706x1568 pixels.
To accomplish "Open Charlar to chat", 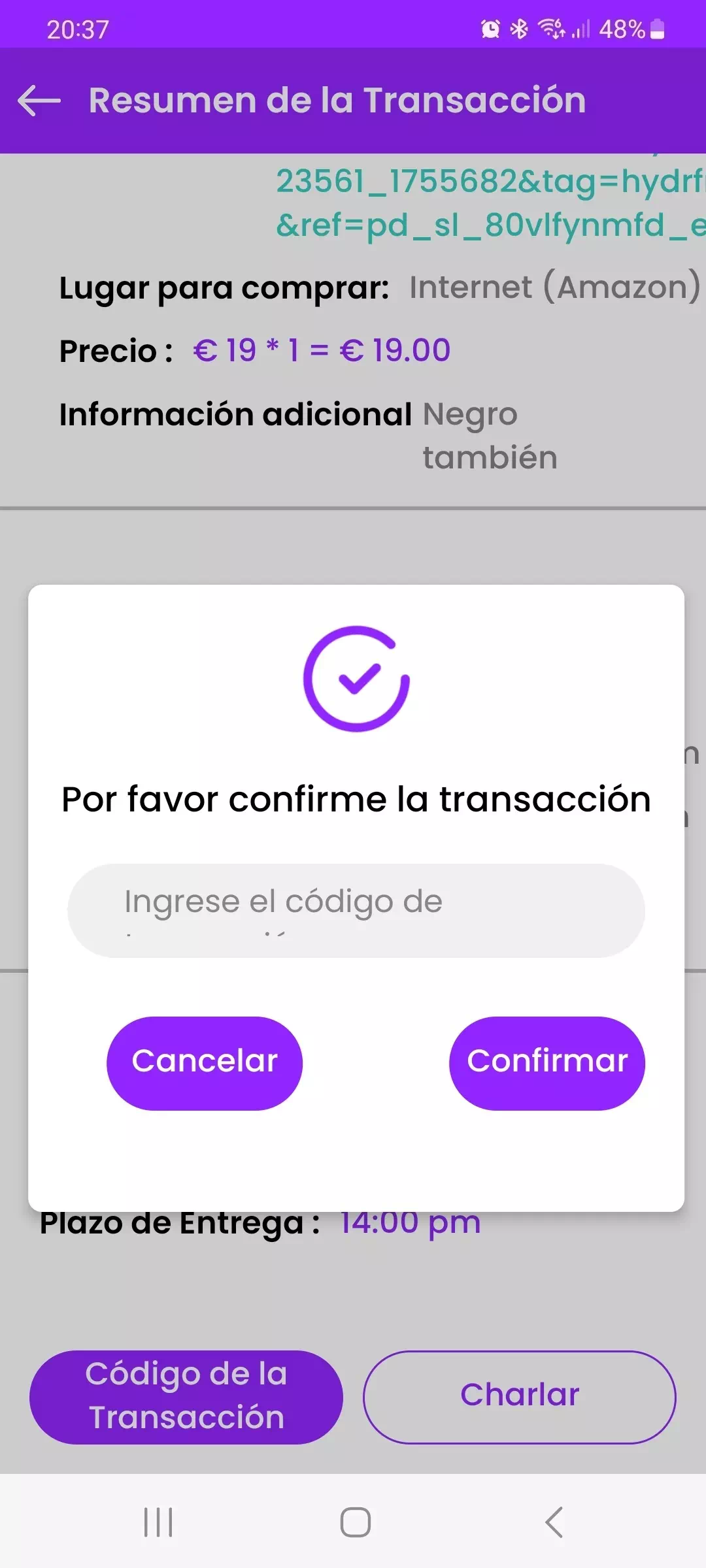I will (x=520, y=1397).
